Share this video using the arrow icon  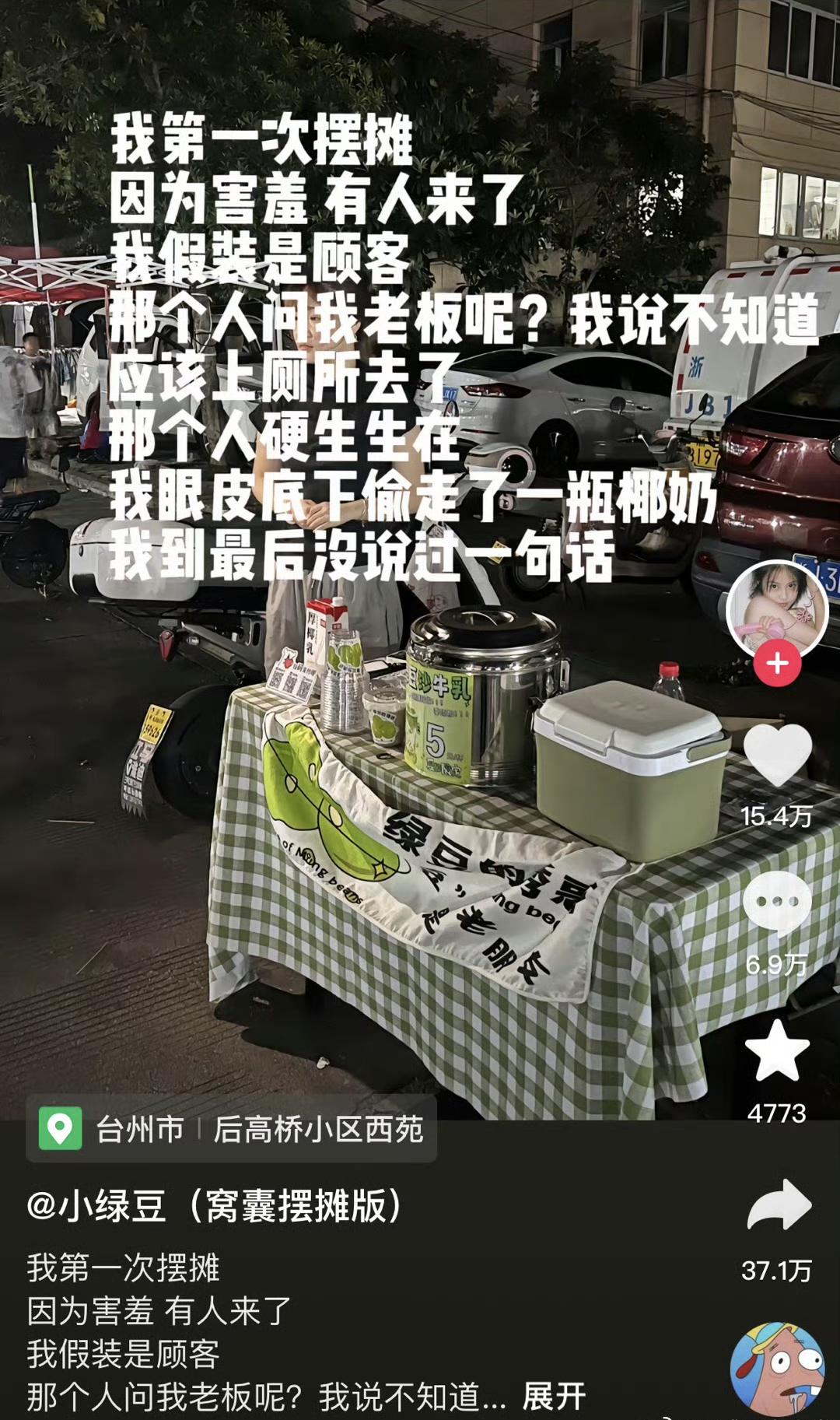tap(779, 1205)
